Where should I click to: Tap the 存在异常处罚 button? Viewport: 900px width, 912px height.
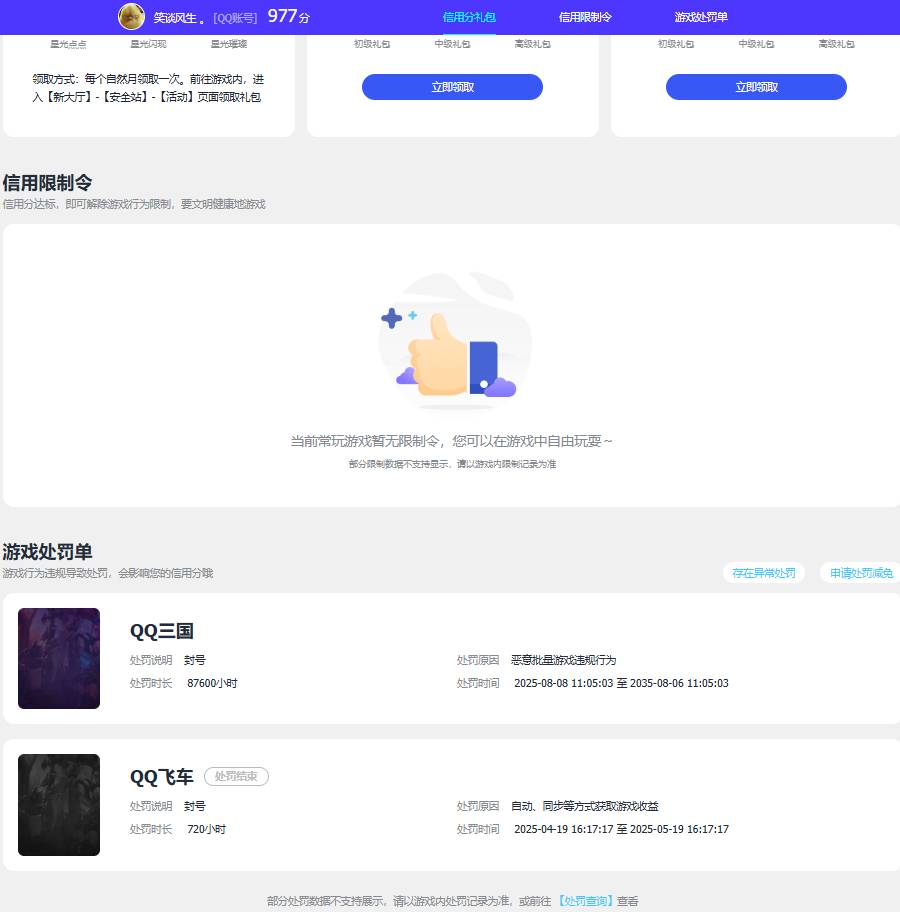764,573
